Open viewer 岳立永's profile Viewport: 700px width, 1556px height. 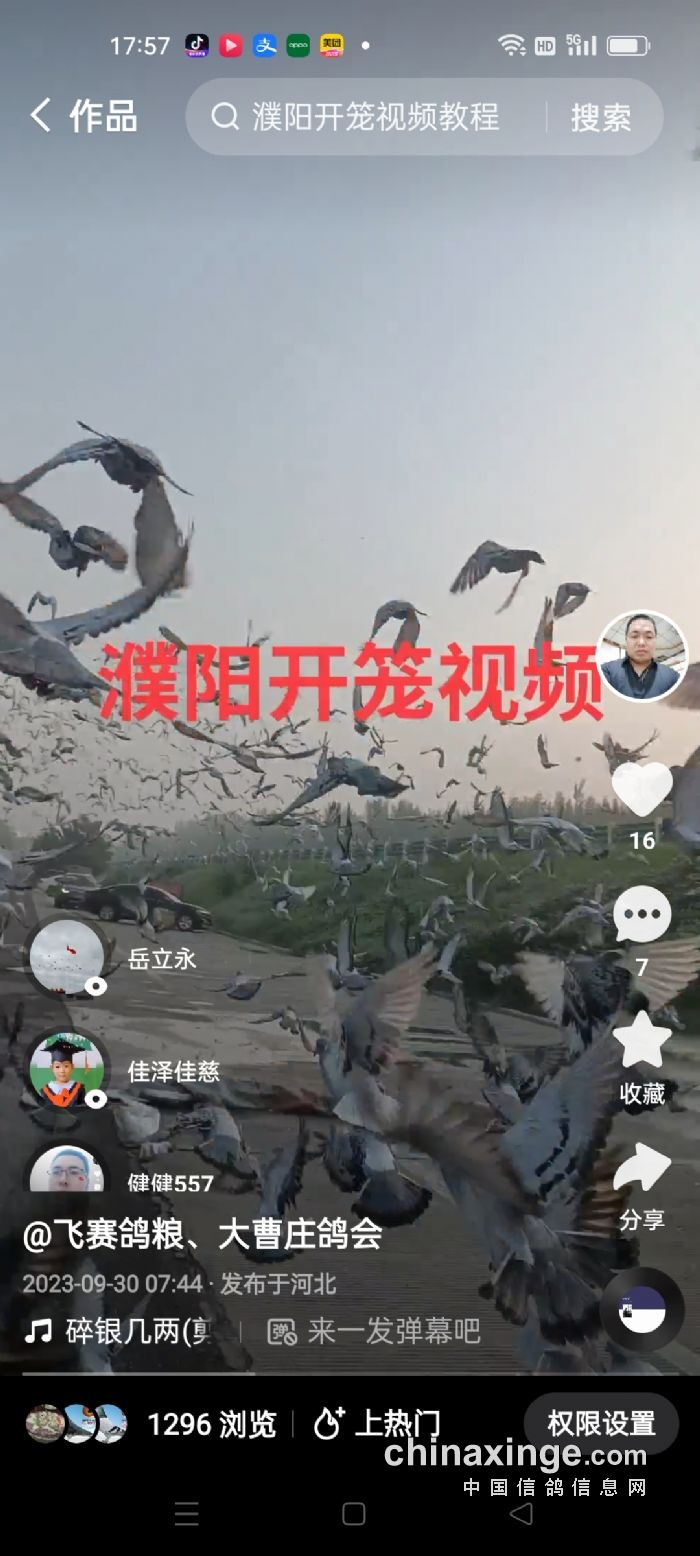(x=66, y=958)
